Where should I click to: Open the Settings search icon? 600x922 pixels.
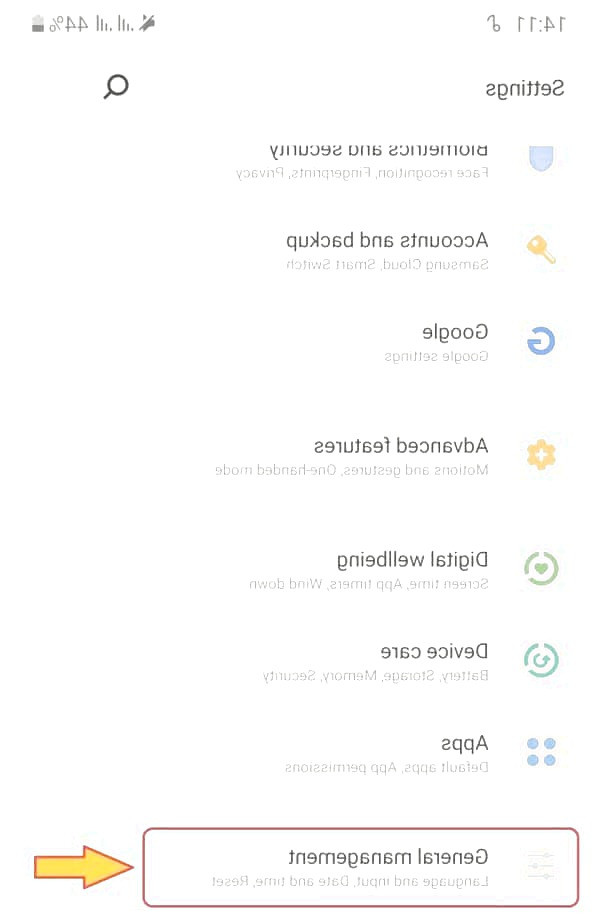coord(116,87)
